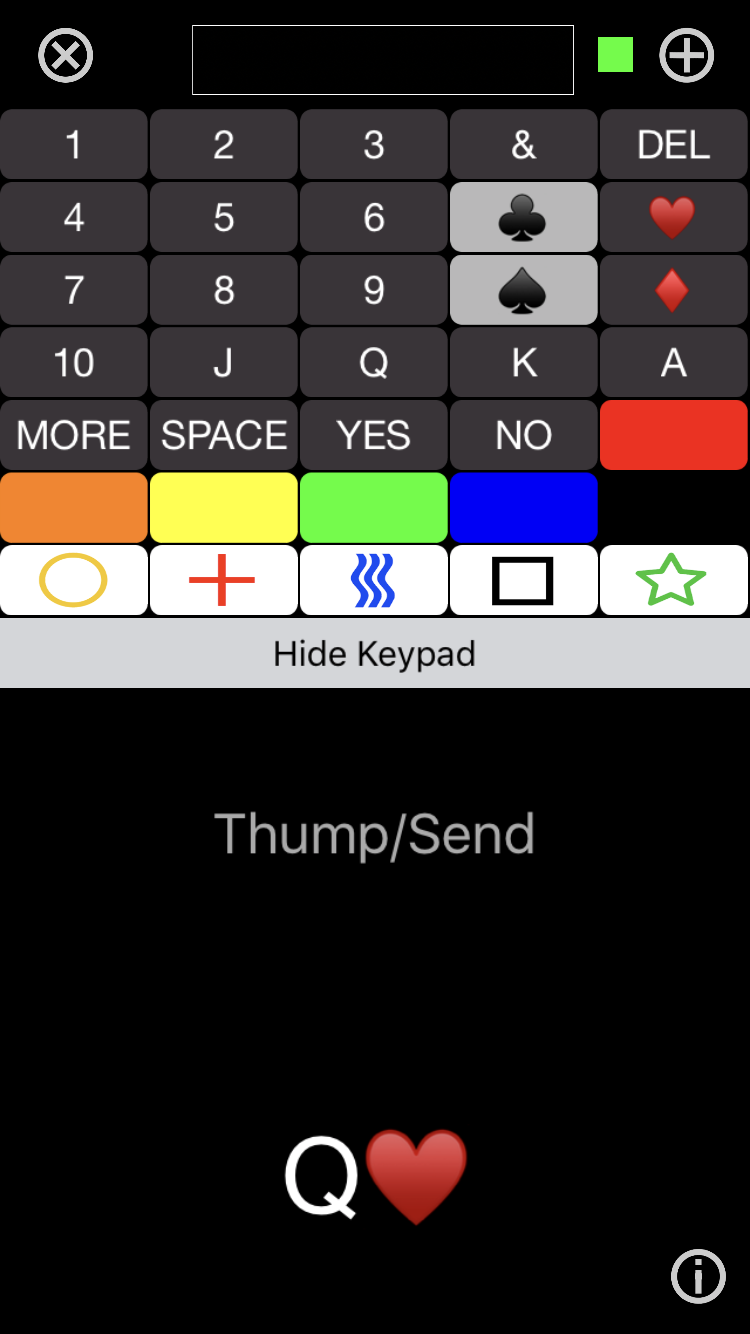The image size is (750, 1334).
Task: Select the diamonds suit key
Action: [x=674, y=290]
